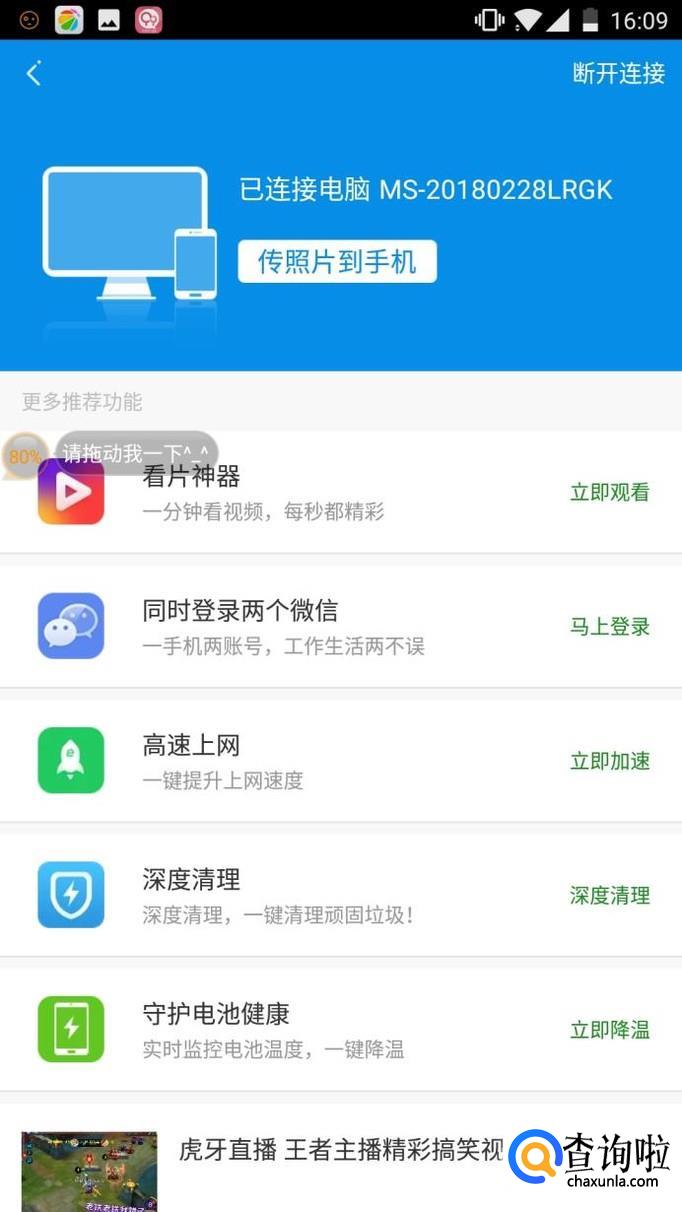Screen dimensions: 682x1212
Task: Tap 立即降温 to cool the battery
Action: click(610, 1029)
